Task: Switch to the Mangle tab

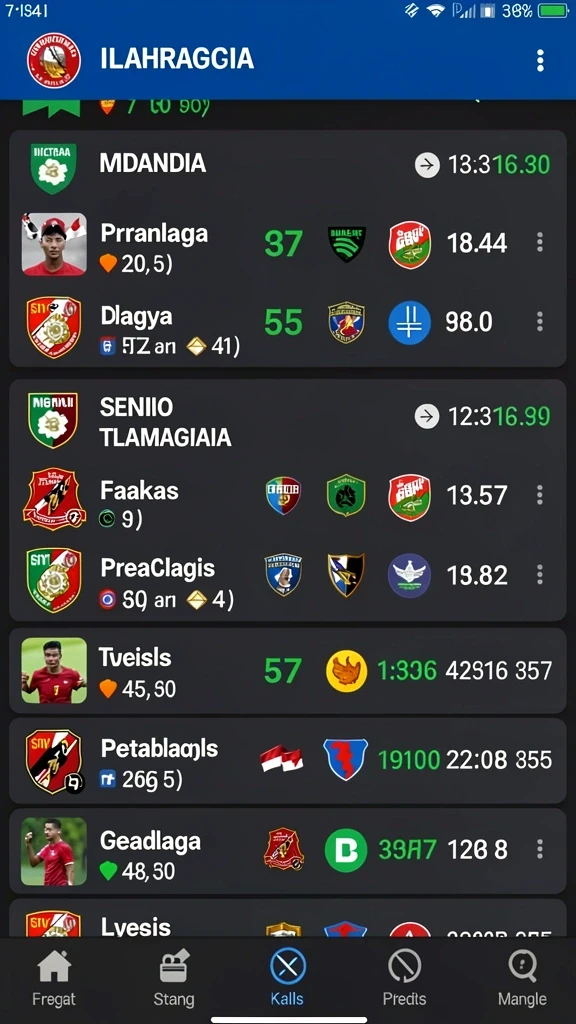Action: (522, 976)
